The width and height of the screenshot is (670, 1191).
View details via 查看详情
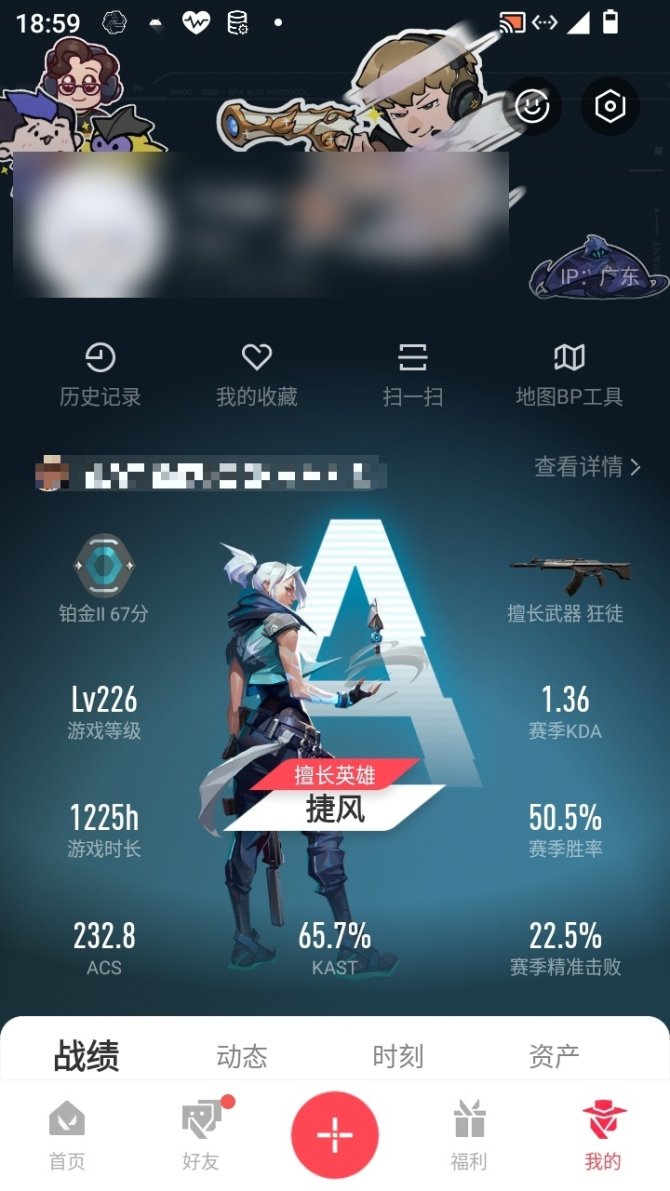(587, 466)
